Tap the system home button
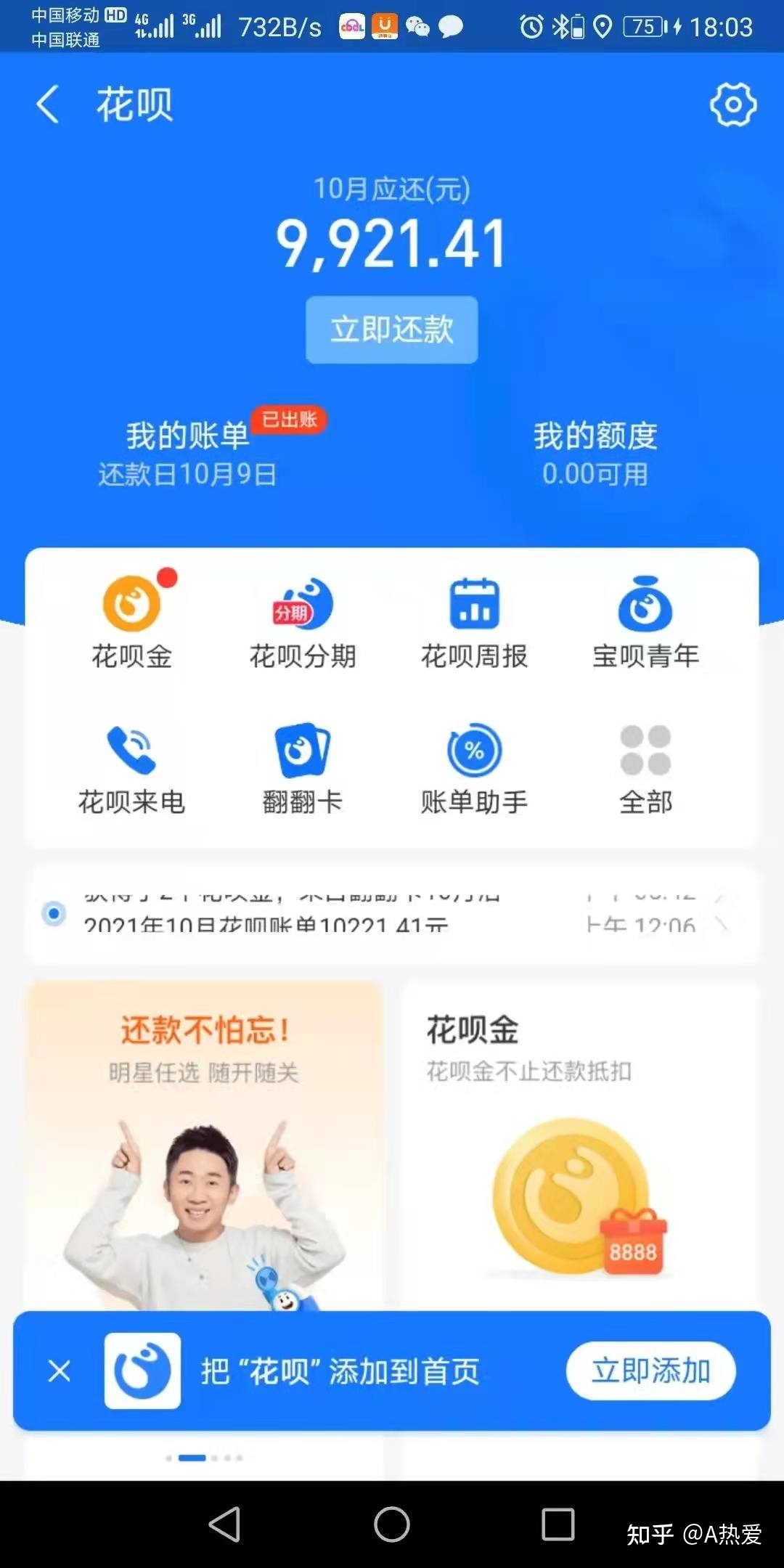 pos(392,1524)
